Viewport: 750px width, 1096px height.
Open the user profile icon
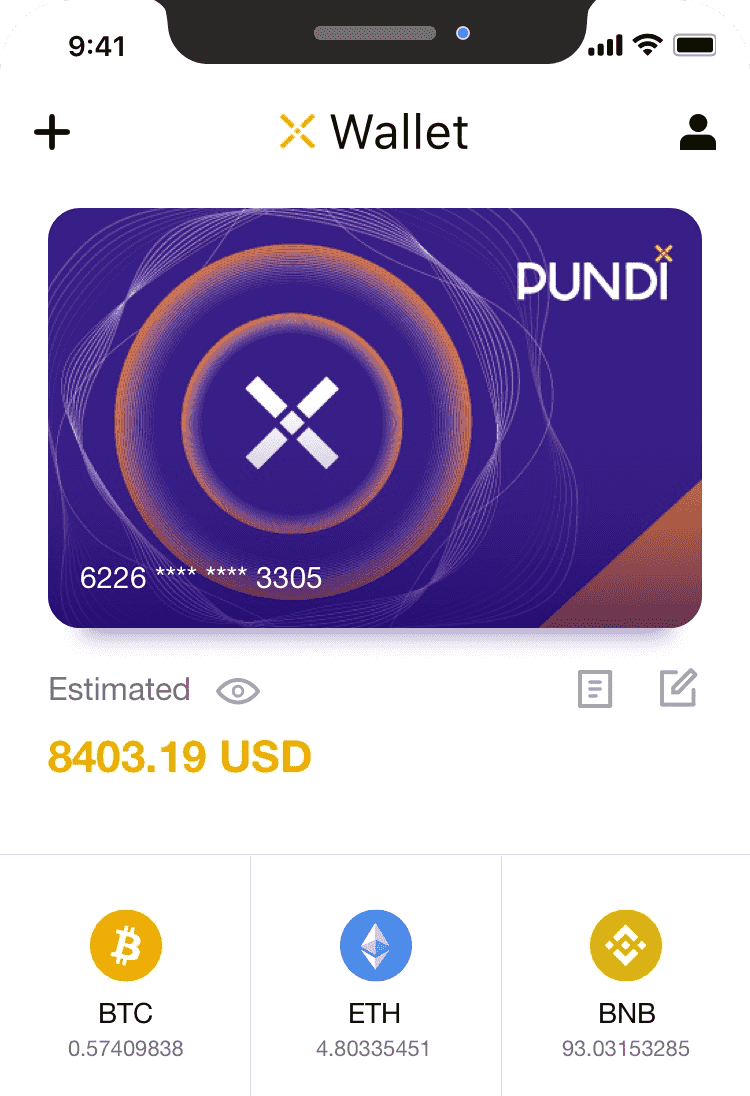[x=697, y=132]
